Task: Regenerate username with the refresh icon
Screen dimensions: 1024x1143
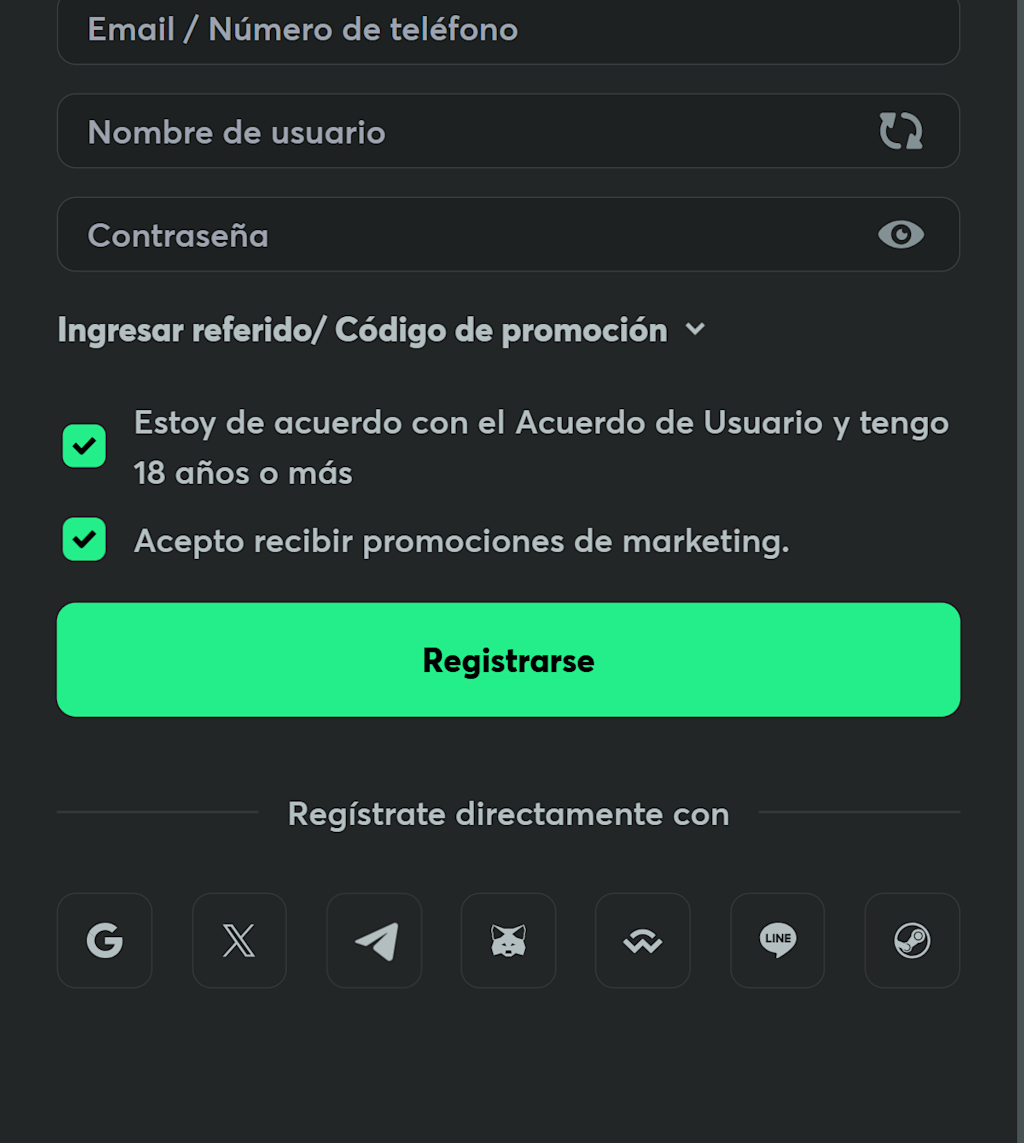Action: (900, 131)
